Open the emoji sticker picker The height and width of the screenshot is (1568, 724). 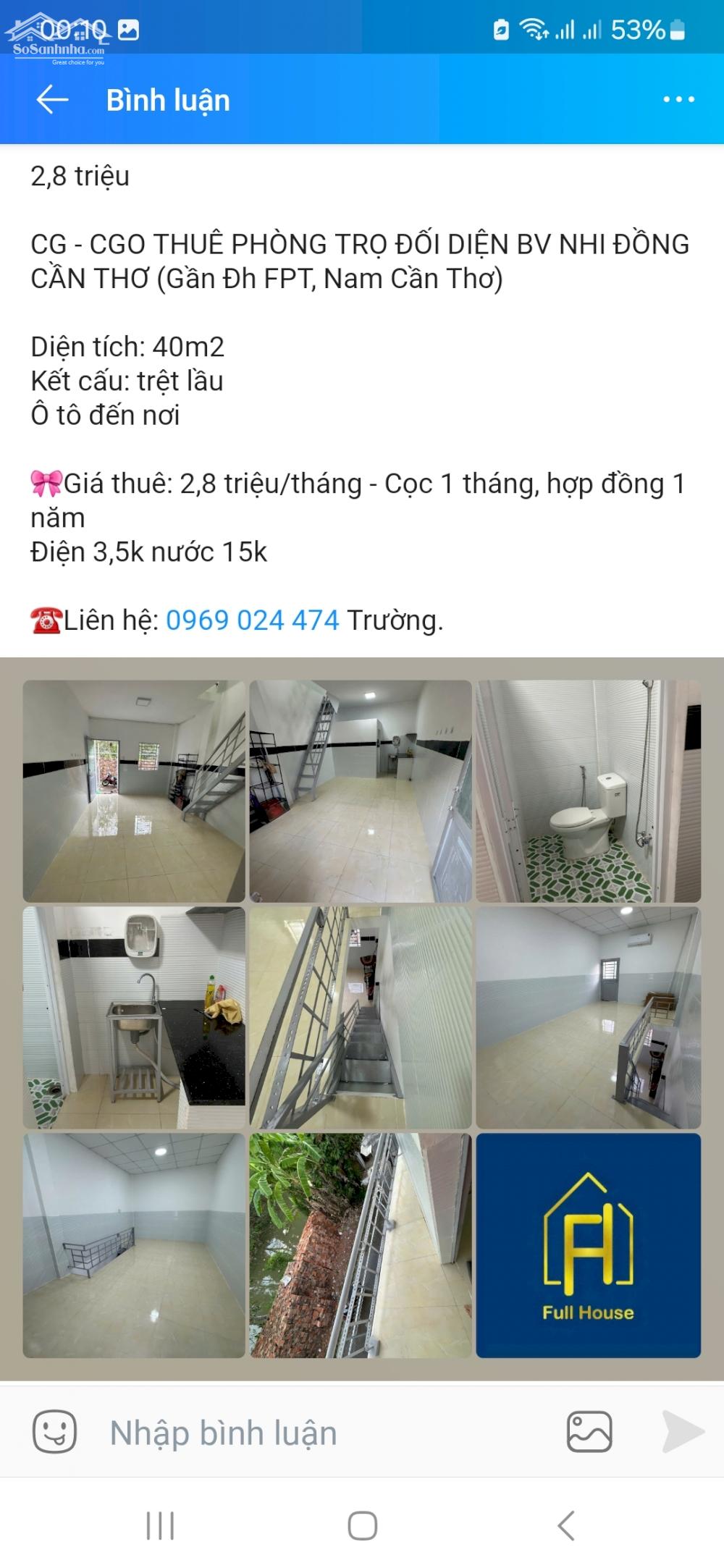tap(54, 1432)
